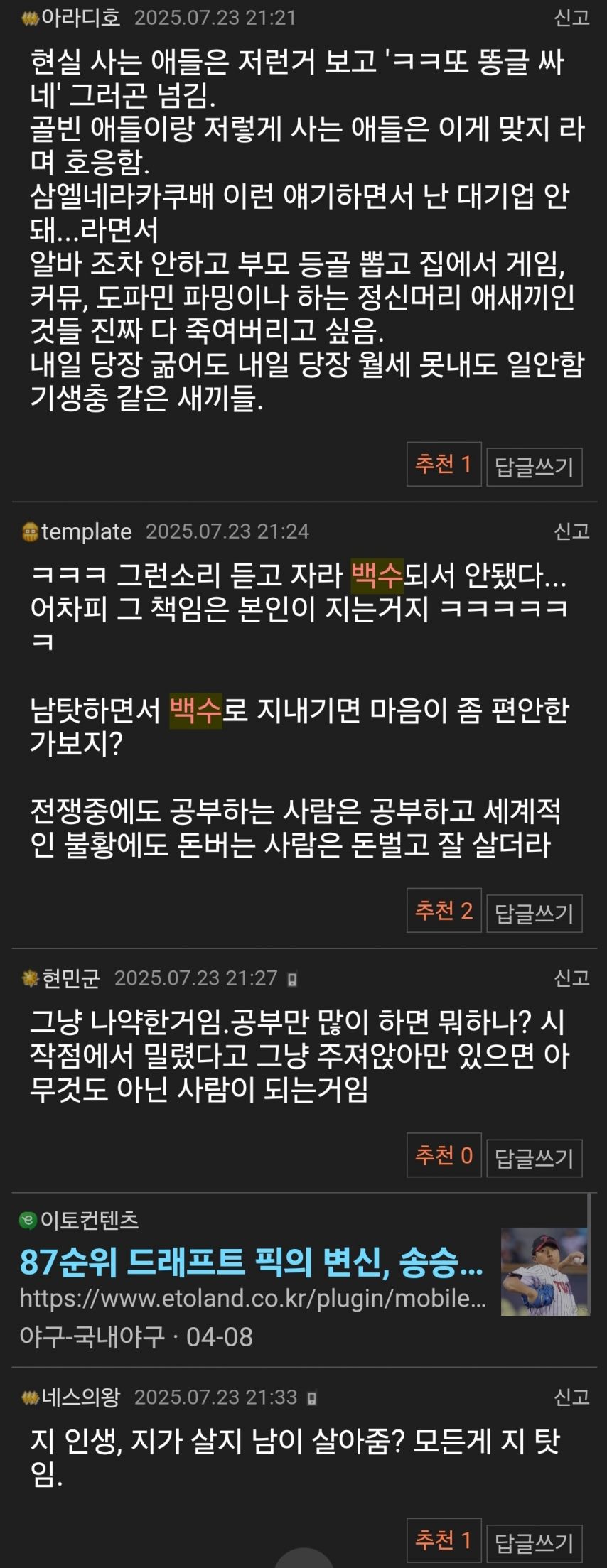The height and width of the screenshot is (1568, 607).
Task: Select 답글쓰기 under 현민군's comment
Action: tap(534, 1158)
